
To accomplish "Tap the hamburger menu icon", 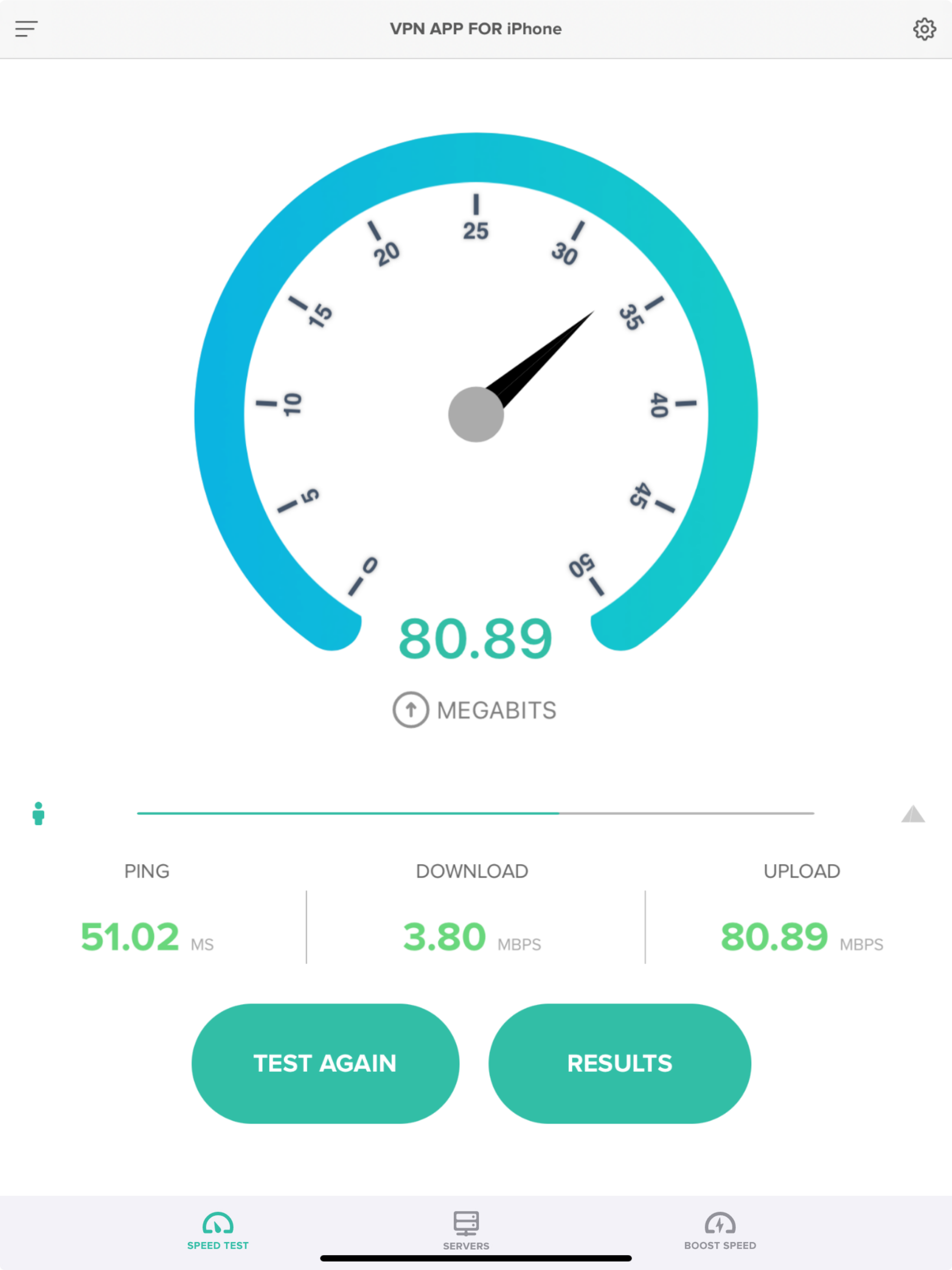I will click(x=26, y=29).
